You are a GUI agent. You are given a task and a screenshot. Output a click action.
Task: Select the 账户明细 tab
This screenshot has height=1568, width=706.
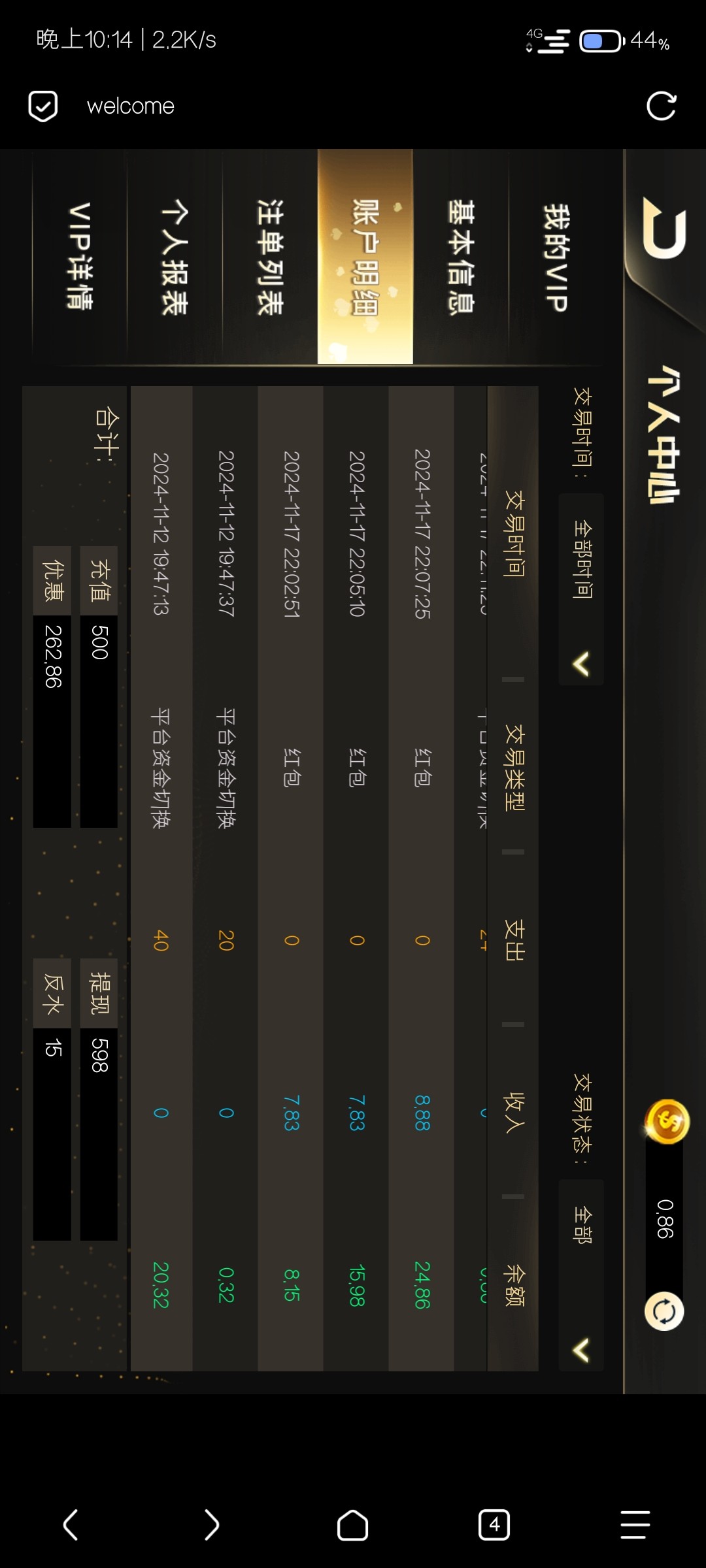(365, 256)
